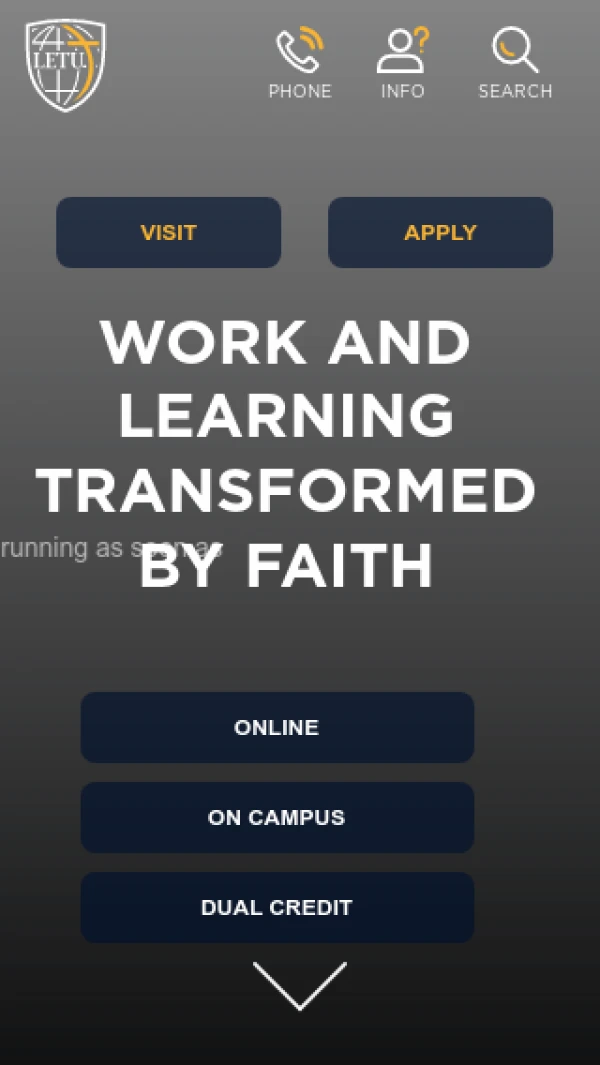Image resolution: width=600 pixels, height=1065 pixels.
Task: Open the Phone contact option
Action: pyautogui.click(x=300, y=64)
